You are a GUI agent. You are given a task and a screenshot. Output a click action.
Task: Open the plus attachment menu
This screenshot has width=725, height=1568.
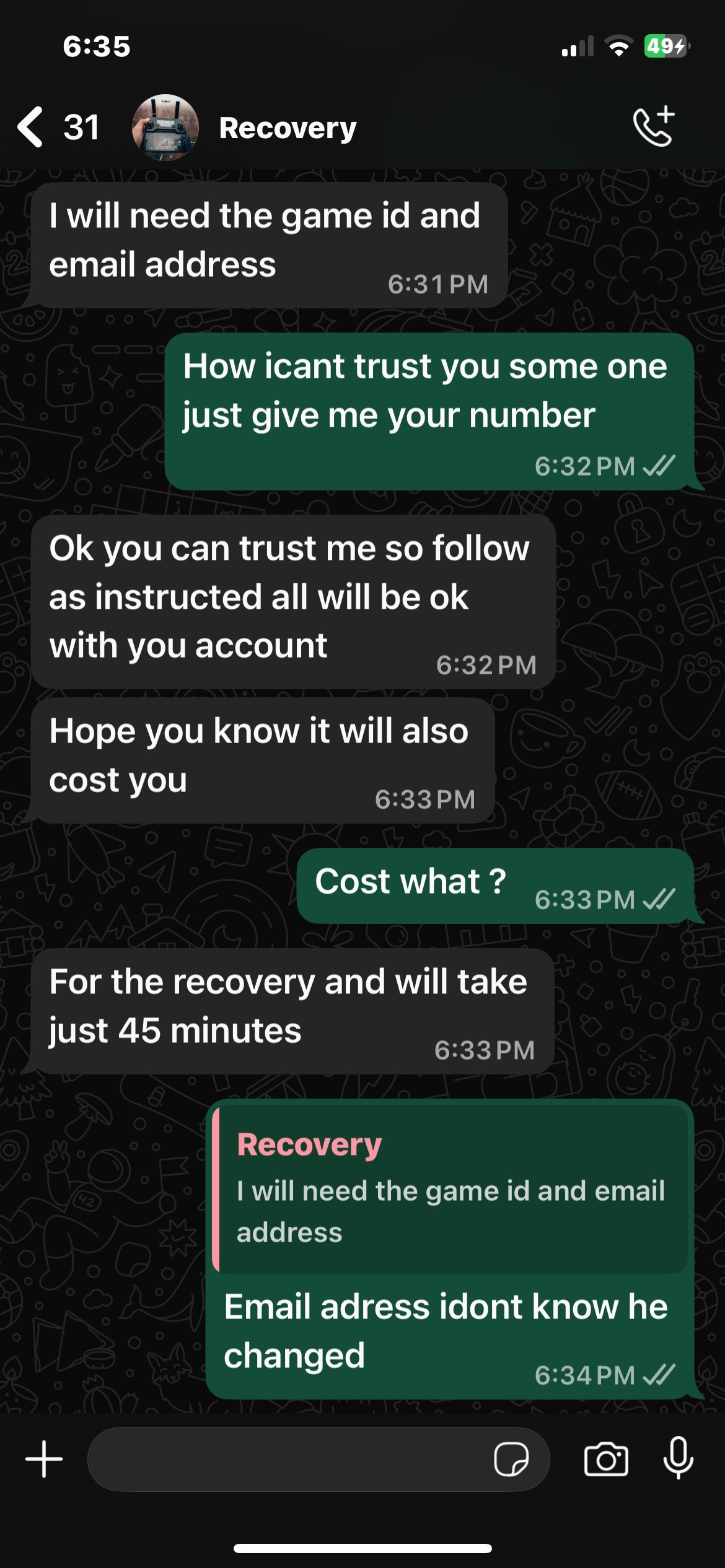(44, 1459)
